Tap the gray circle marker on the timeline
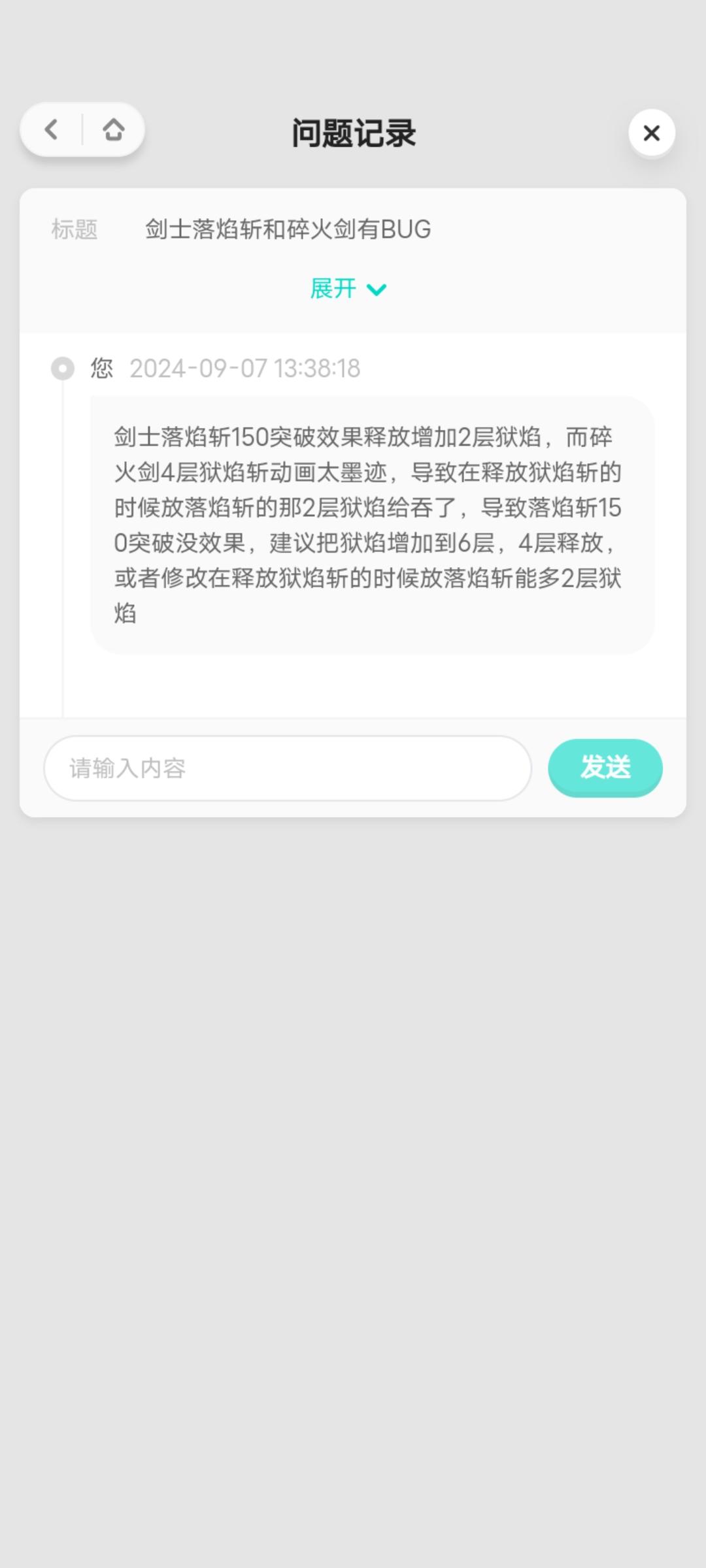Screen dimensions: 706x1568 point(62,368)
